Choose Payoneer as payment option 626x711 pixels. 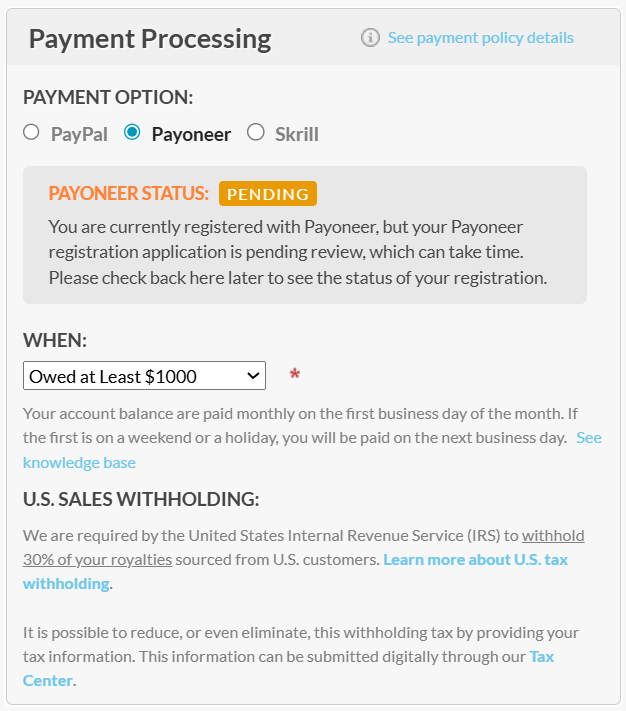click(132, 132)
